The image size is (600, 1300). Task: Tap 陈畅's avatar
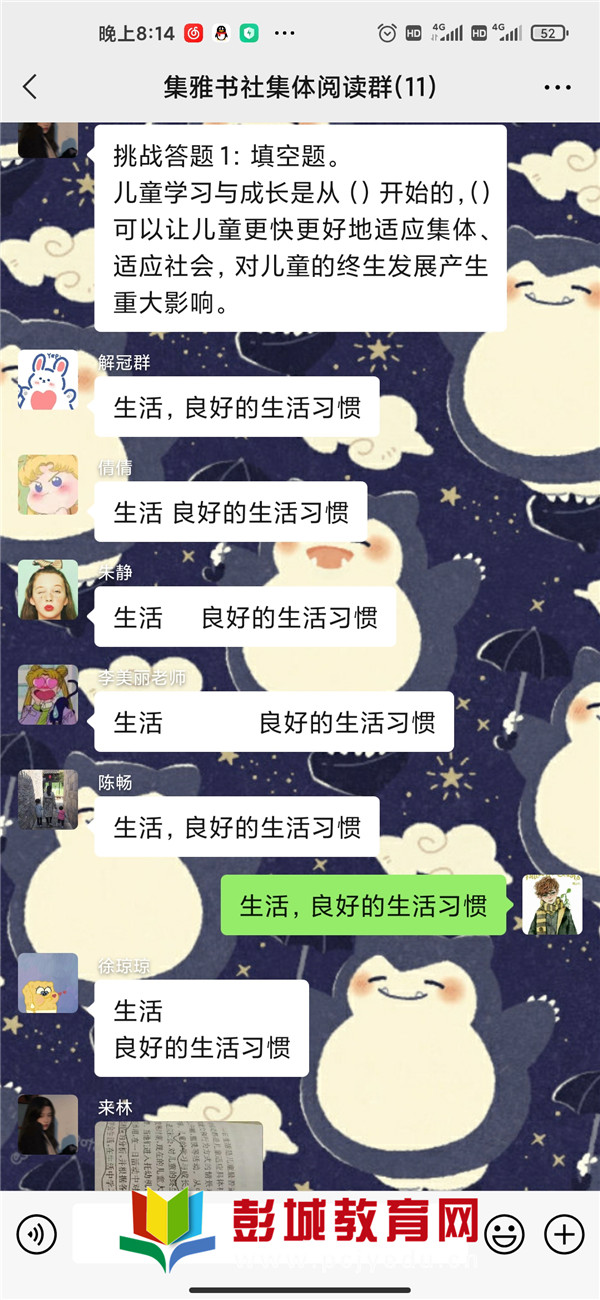click(x=48, y=800)
